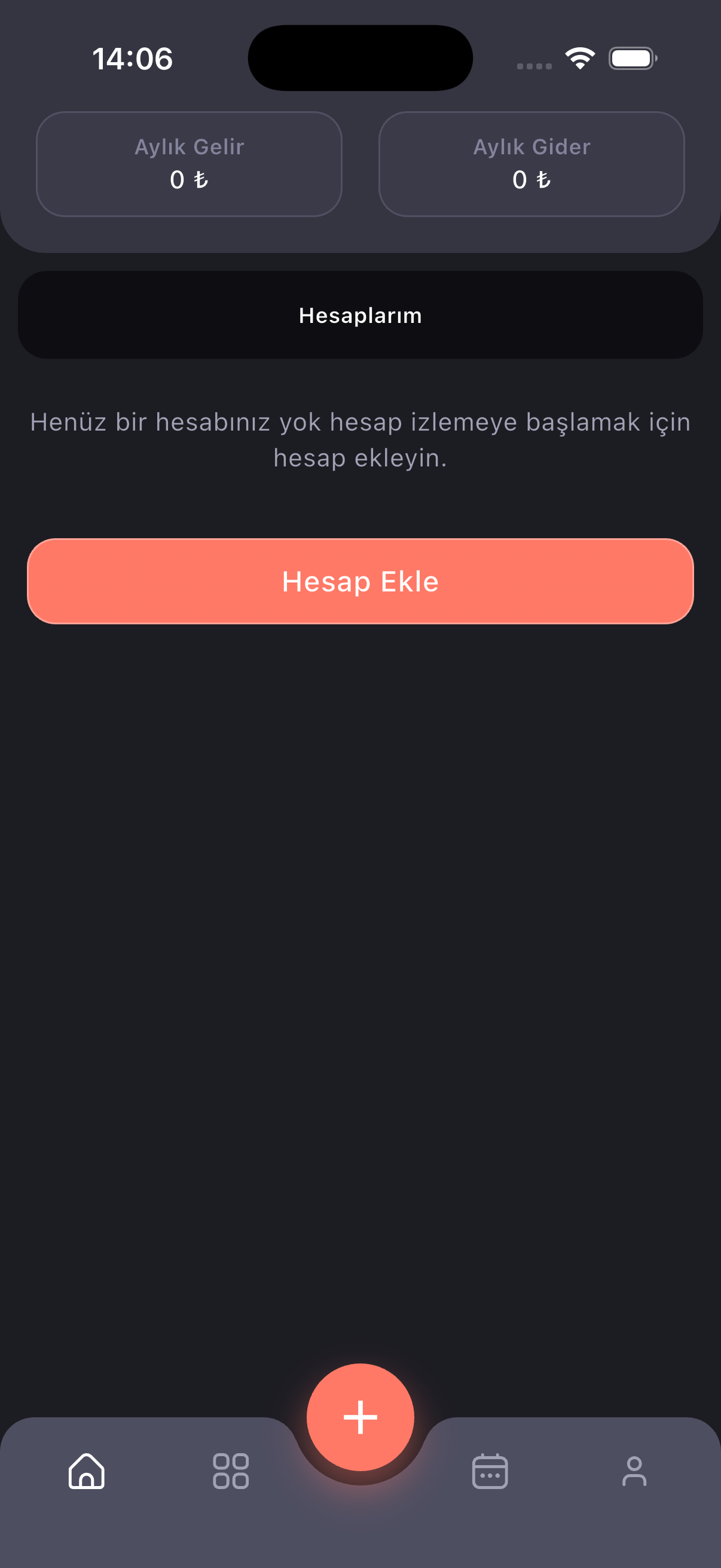Go to the calendar tab
The width and height of the screenshot is (721, 1568).
pos(490,1471)
